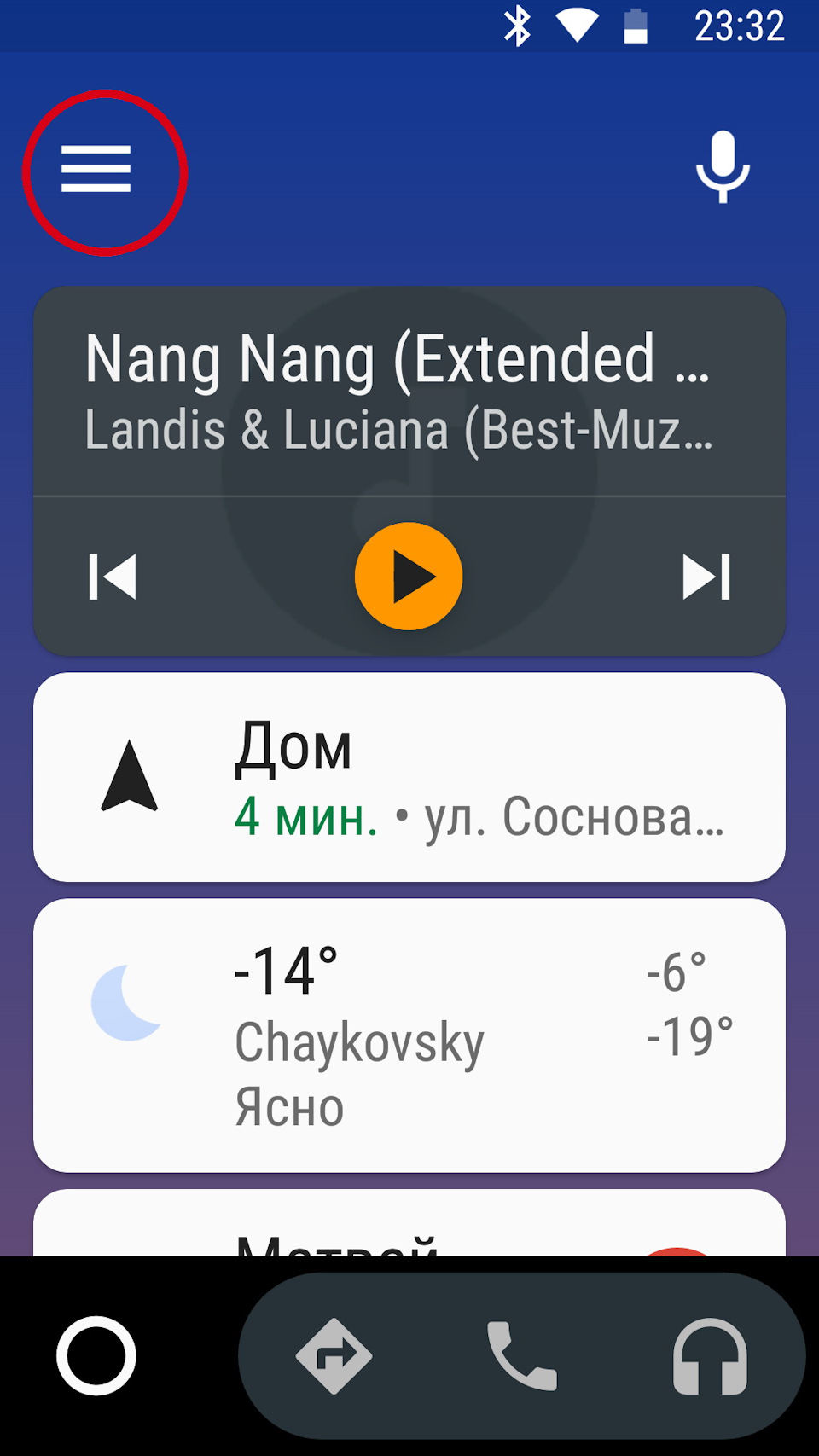Tap the circular home button
Viewport: 819px width, 1456px height.
point(96,1356)
